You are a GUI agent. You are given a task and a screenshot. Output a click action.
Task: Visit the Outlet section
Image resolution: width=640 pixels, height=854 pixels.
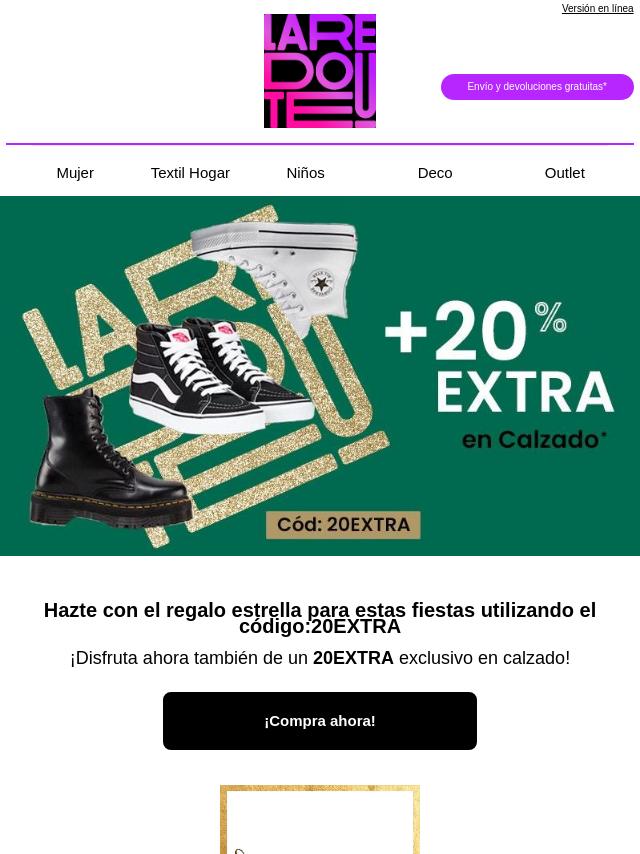coord(564,173)
